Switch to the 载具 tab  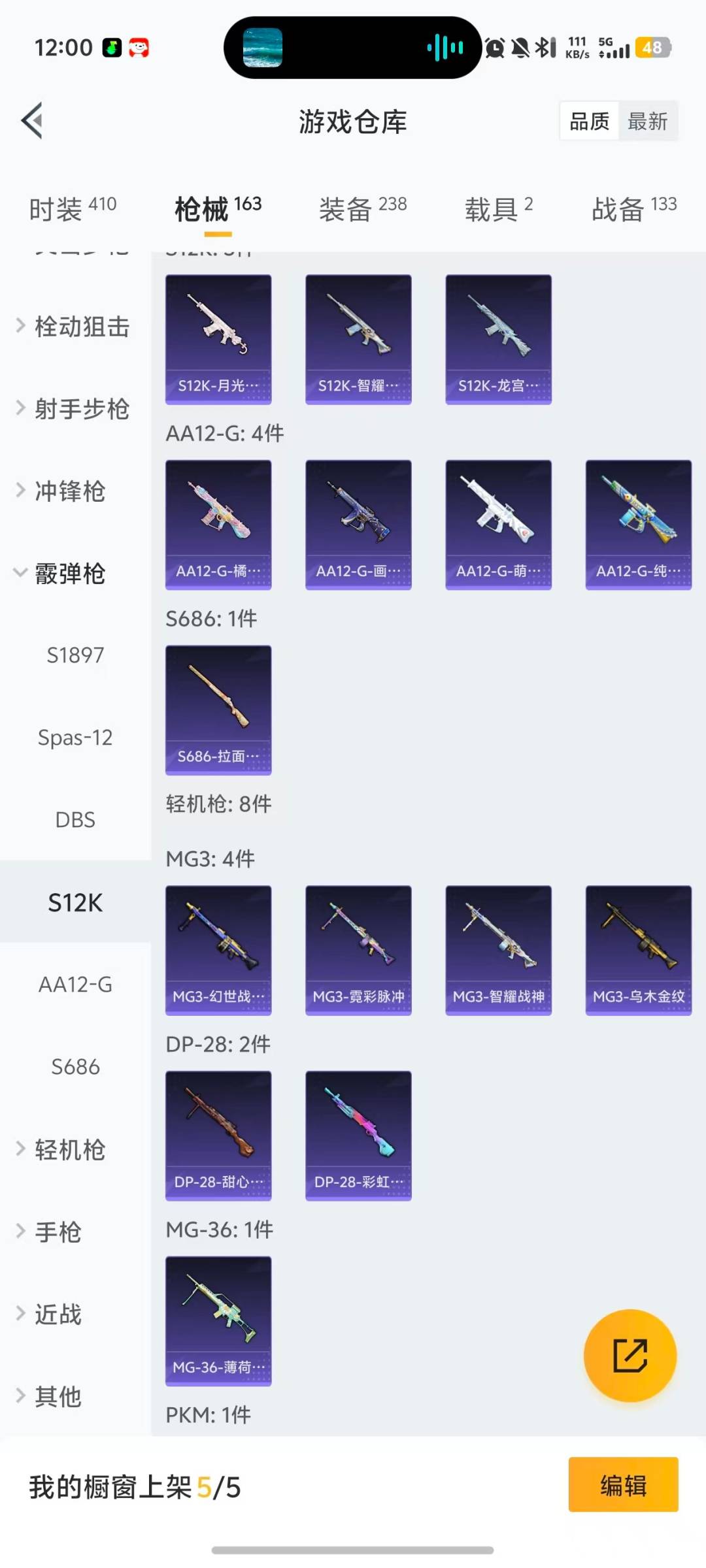coord(498,209)
